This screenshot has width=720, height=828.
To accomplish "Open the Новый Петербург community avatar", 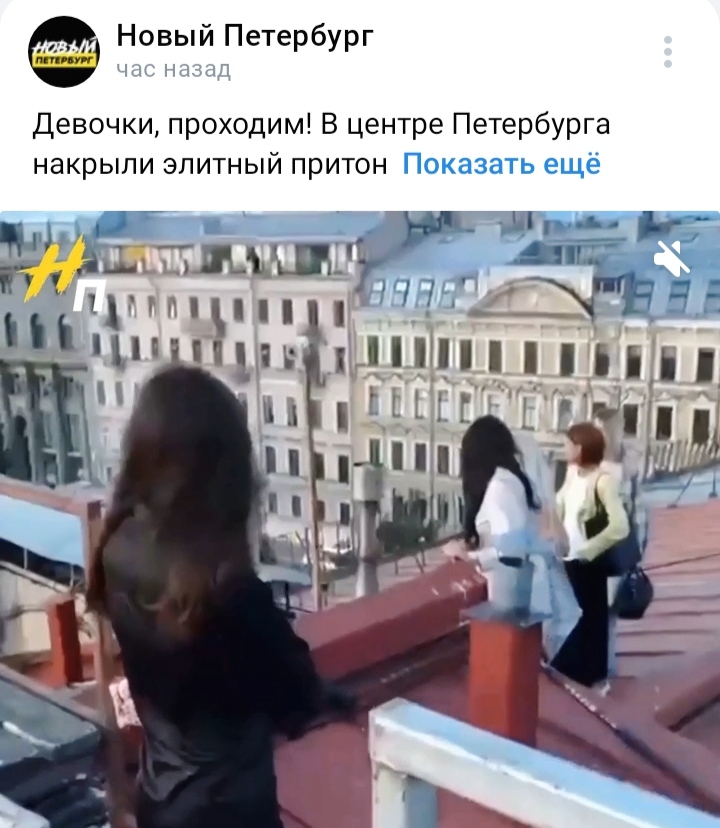I will [x=63, y=51].
